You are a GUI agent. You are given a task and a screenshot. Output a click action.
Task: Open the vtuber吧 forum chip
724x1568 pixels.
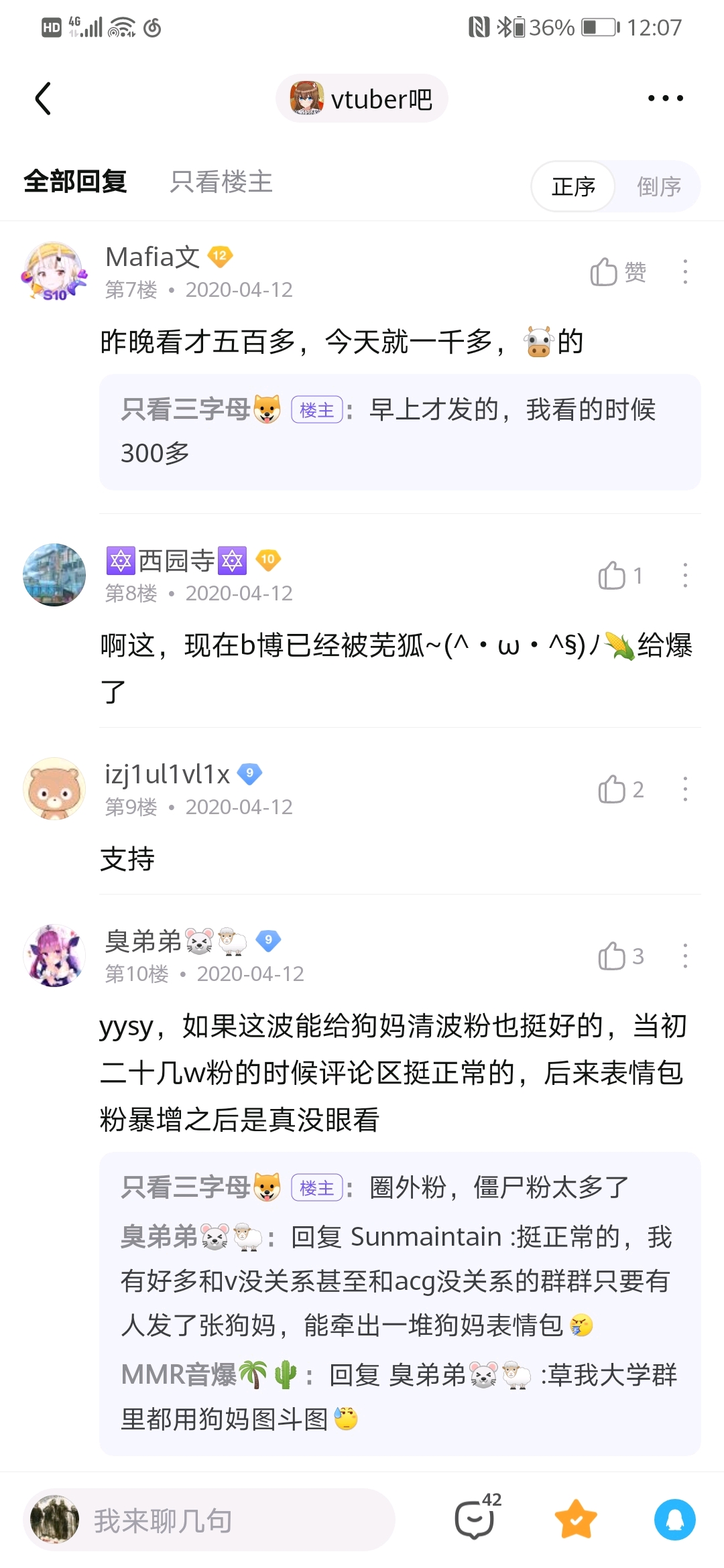click(x=362, y=99)
